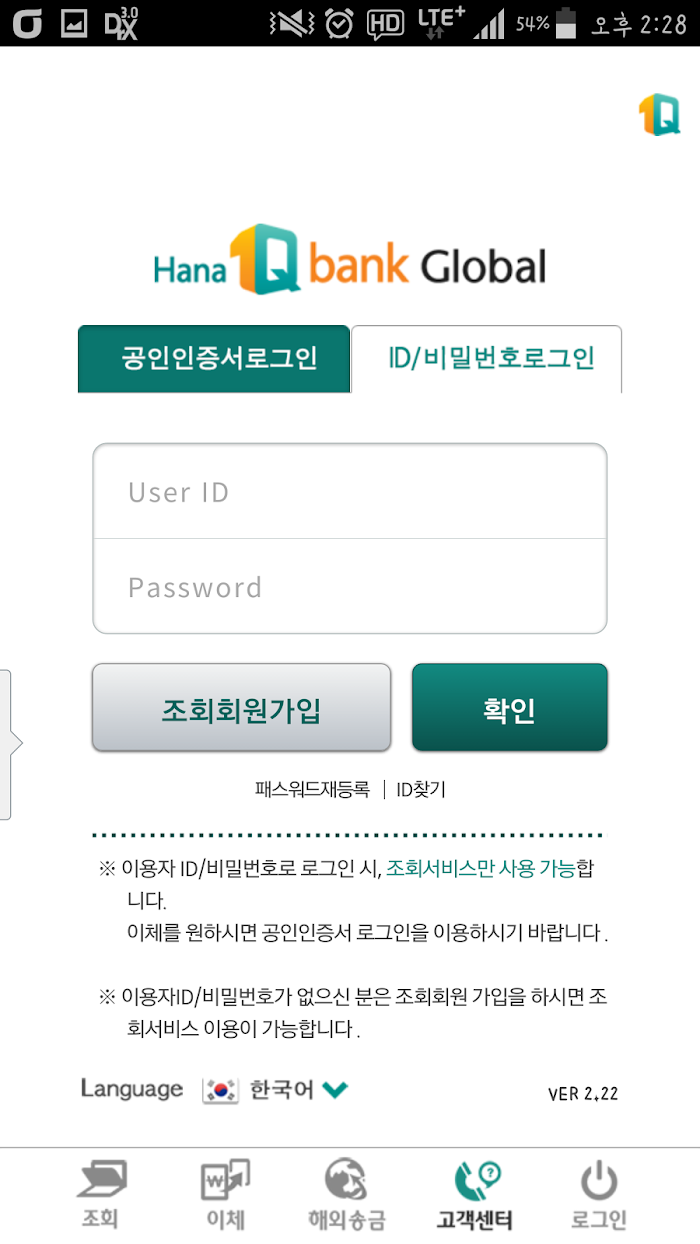The height and width of the screenshot is (1244, 700).
Task: Tap the 1Q icon at top right
Action: [x=659, y=115]
